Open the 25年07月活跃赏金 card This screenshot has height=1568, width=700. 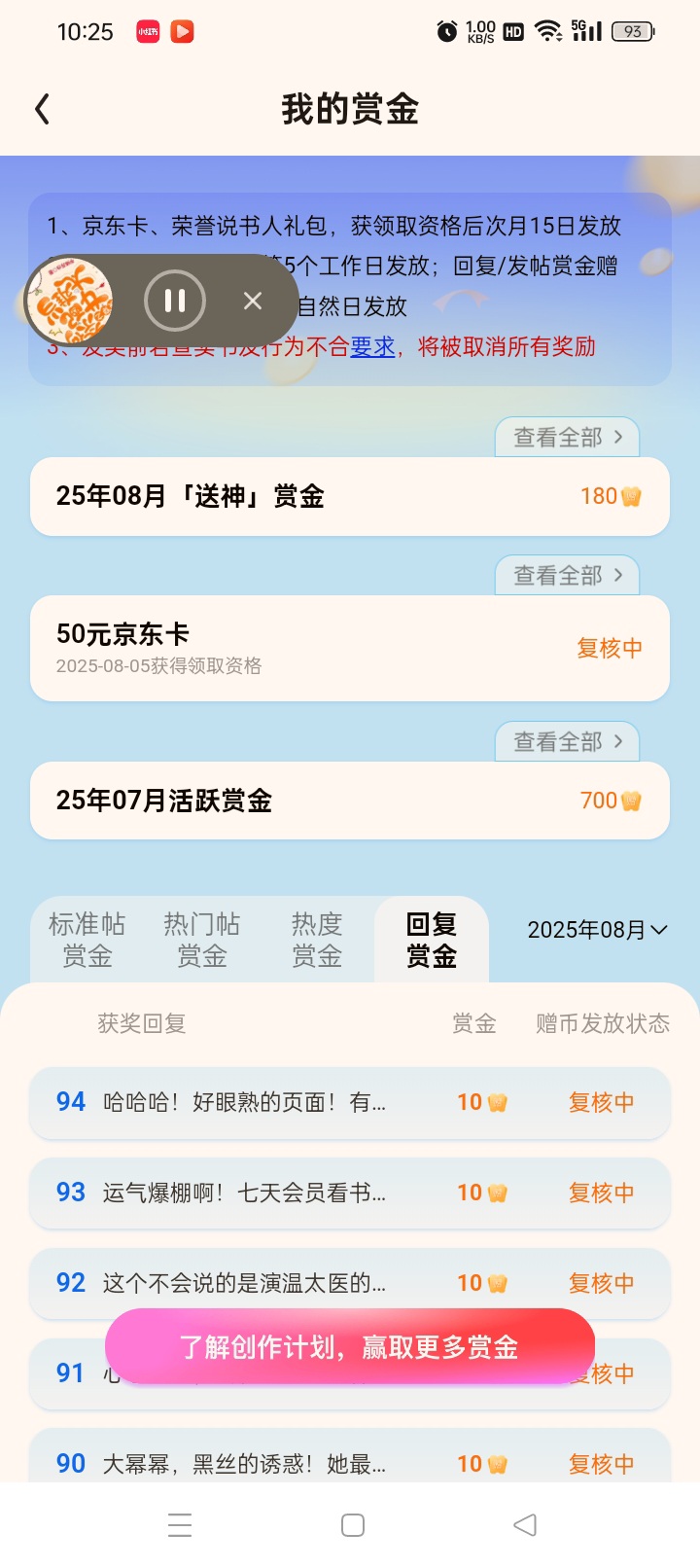(350, 801)
